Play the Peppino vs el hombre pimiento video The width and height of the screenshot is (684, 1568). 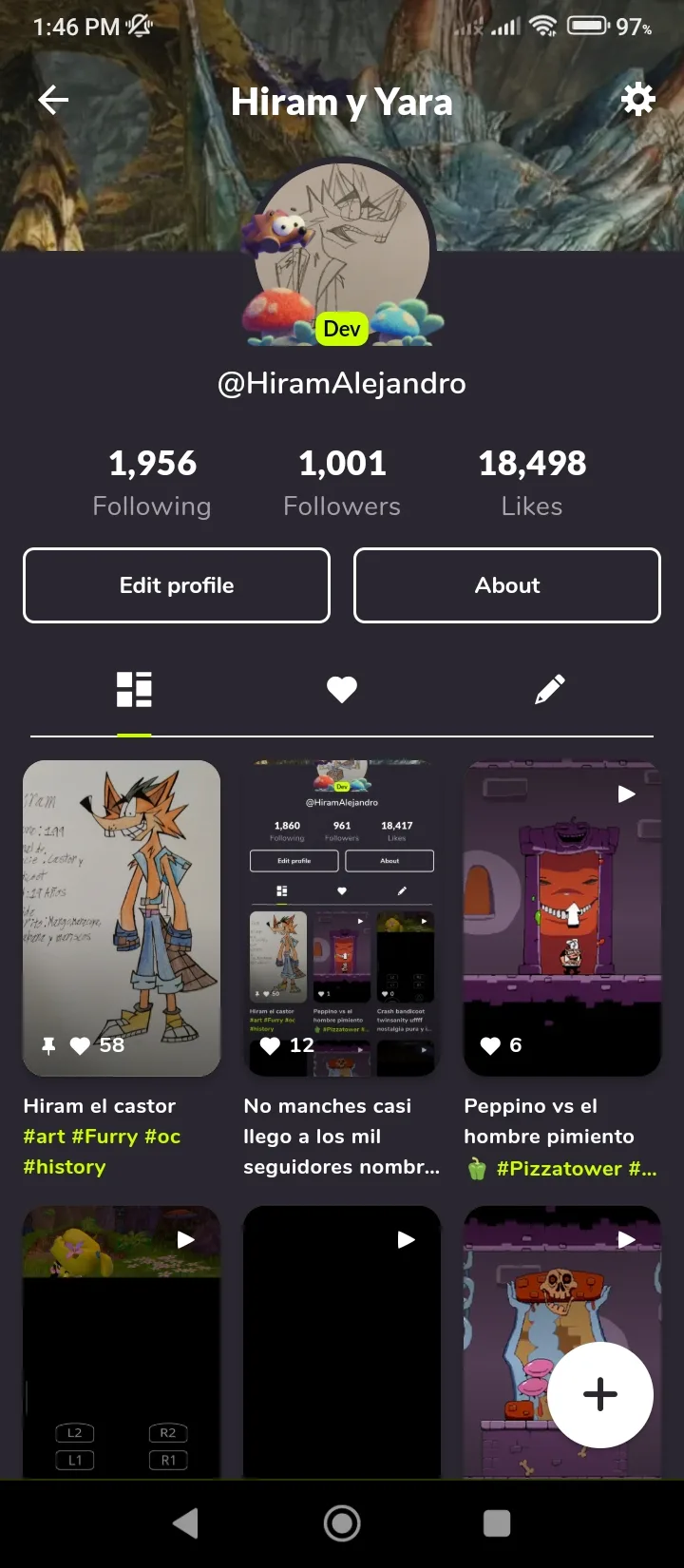562,917
